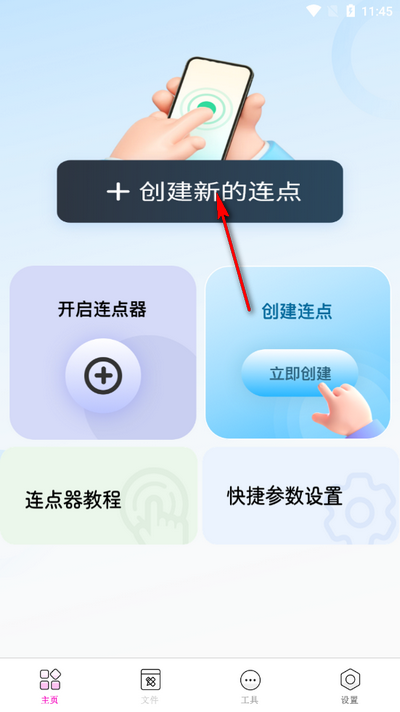Switch to the 主页 tab

coord(50,686)
